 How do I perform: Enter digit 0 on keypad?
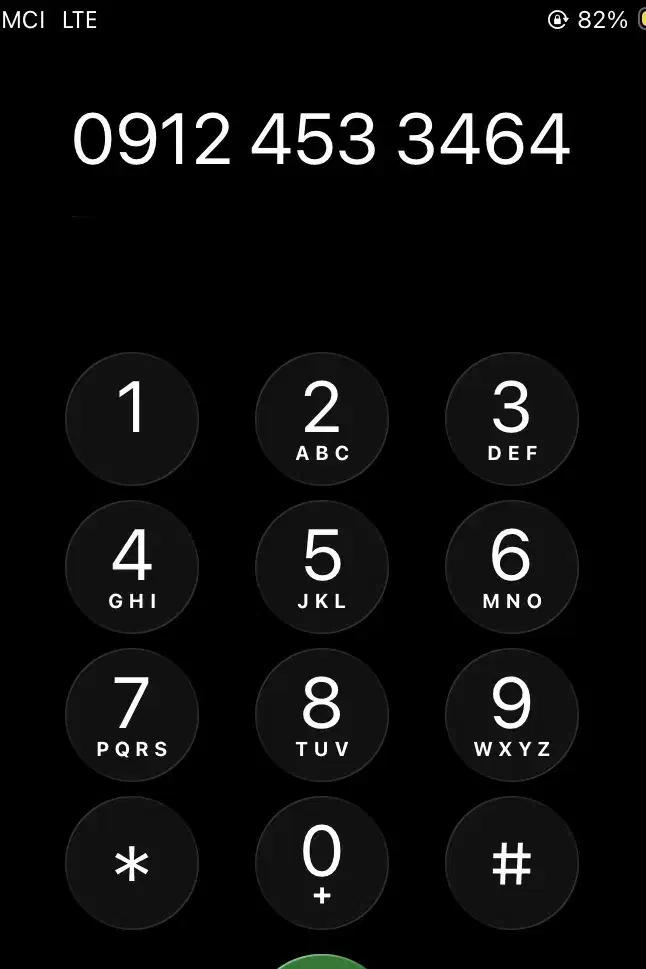pos(322,863)
